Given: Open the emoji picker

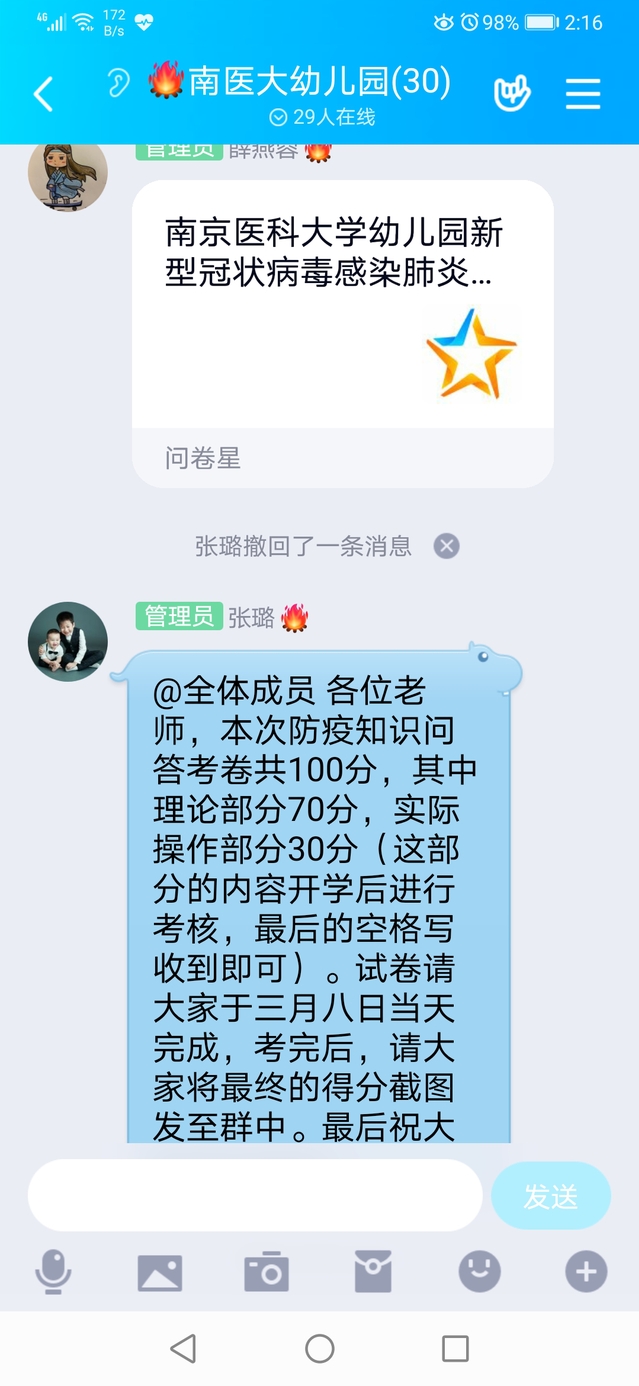Looking at the screenshot, I should click(x=479, y=1272).
